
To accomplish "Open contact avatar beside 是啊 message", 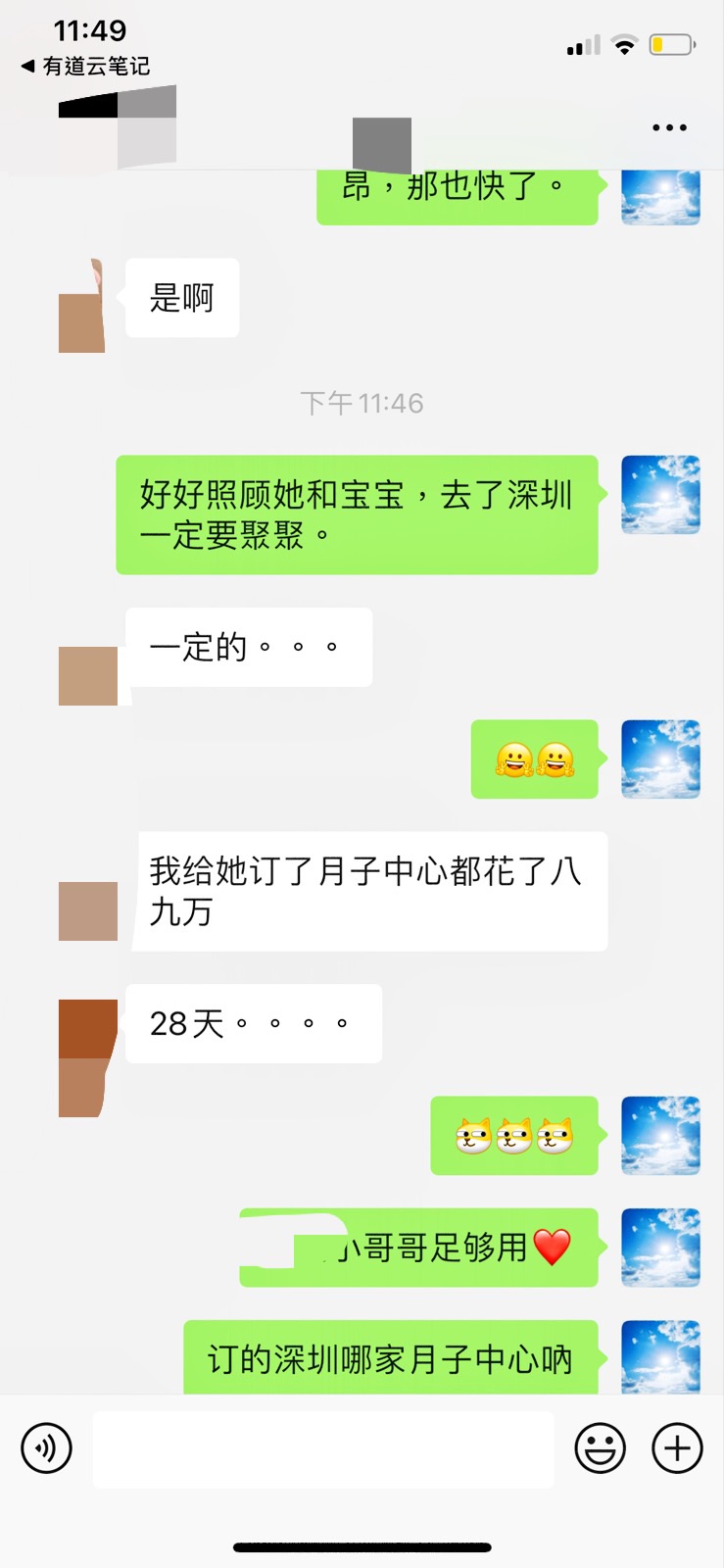I will [x=83, y=307].
